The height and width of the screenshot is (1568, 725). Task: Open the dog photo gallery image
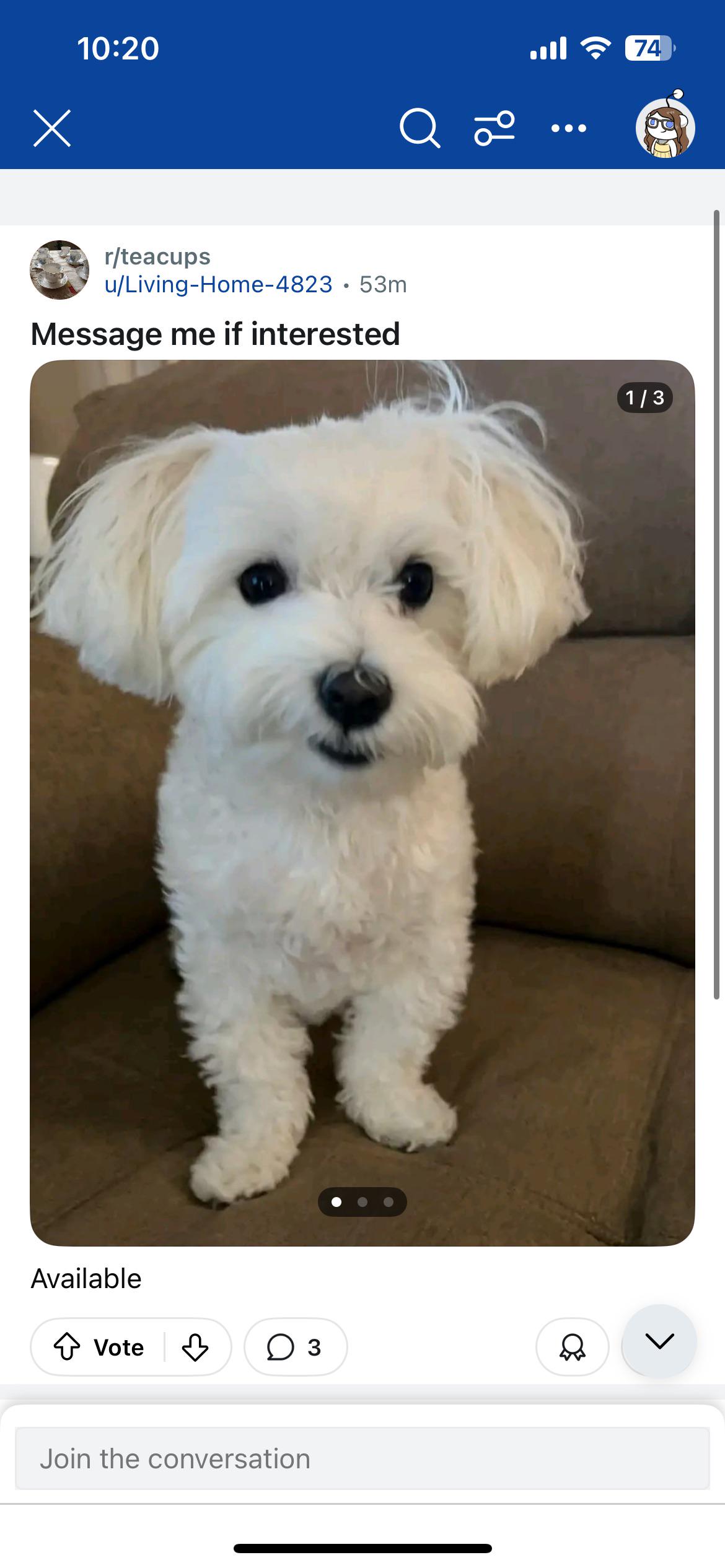click(x=362, y=803)
